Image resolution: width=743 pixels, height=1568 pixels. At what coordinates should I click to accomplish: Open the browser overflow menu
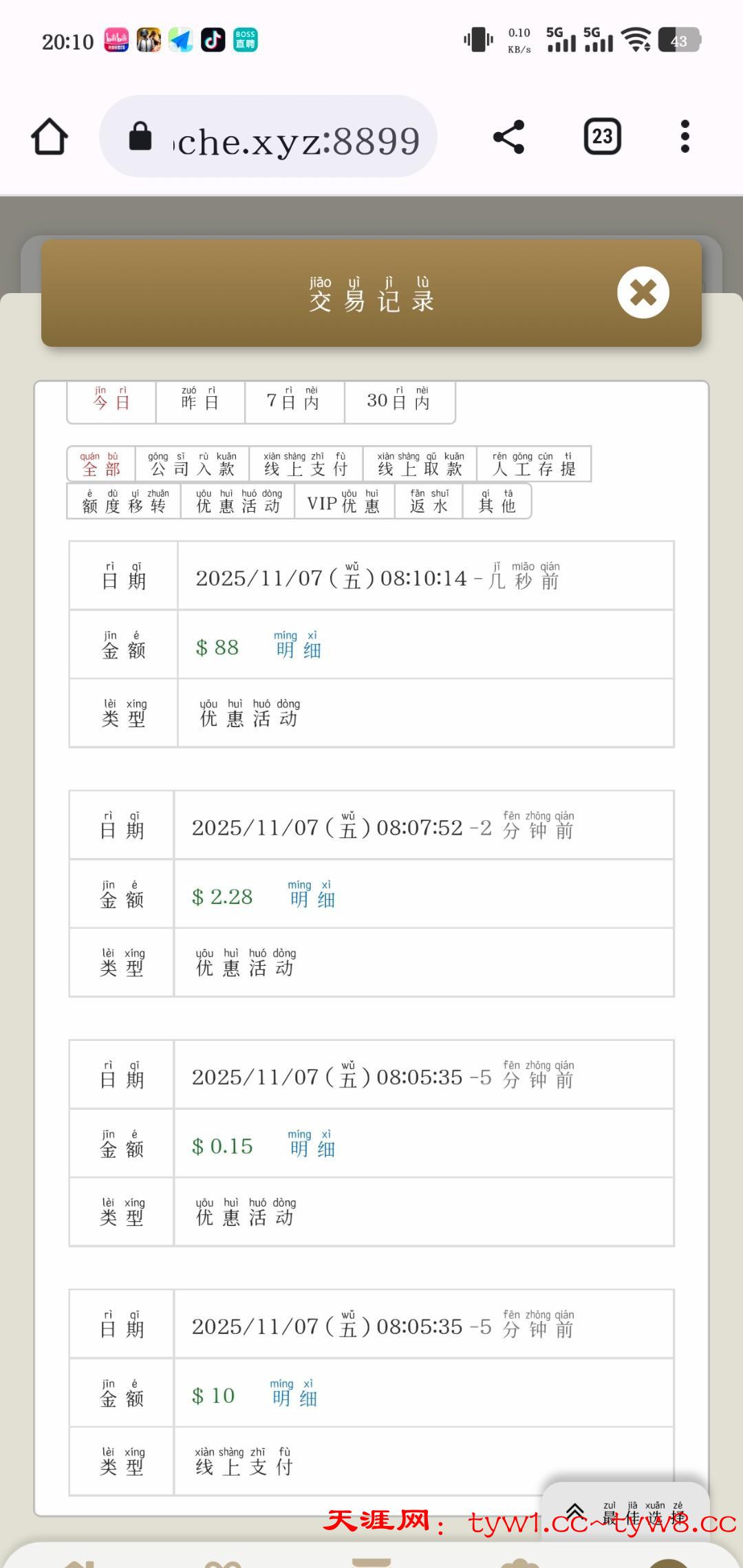click(x=685, y=137)
